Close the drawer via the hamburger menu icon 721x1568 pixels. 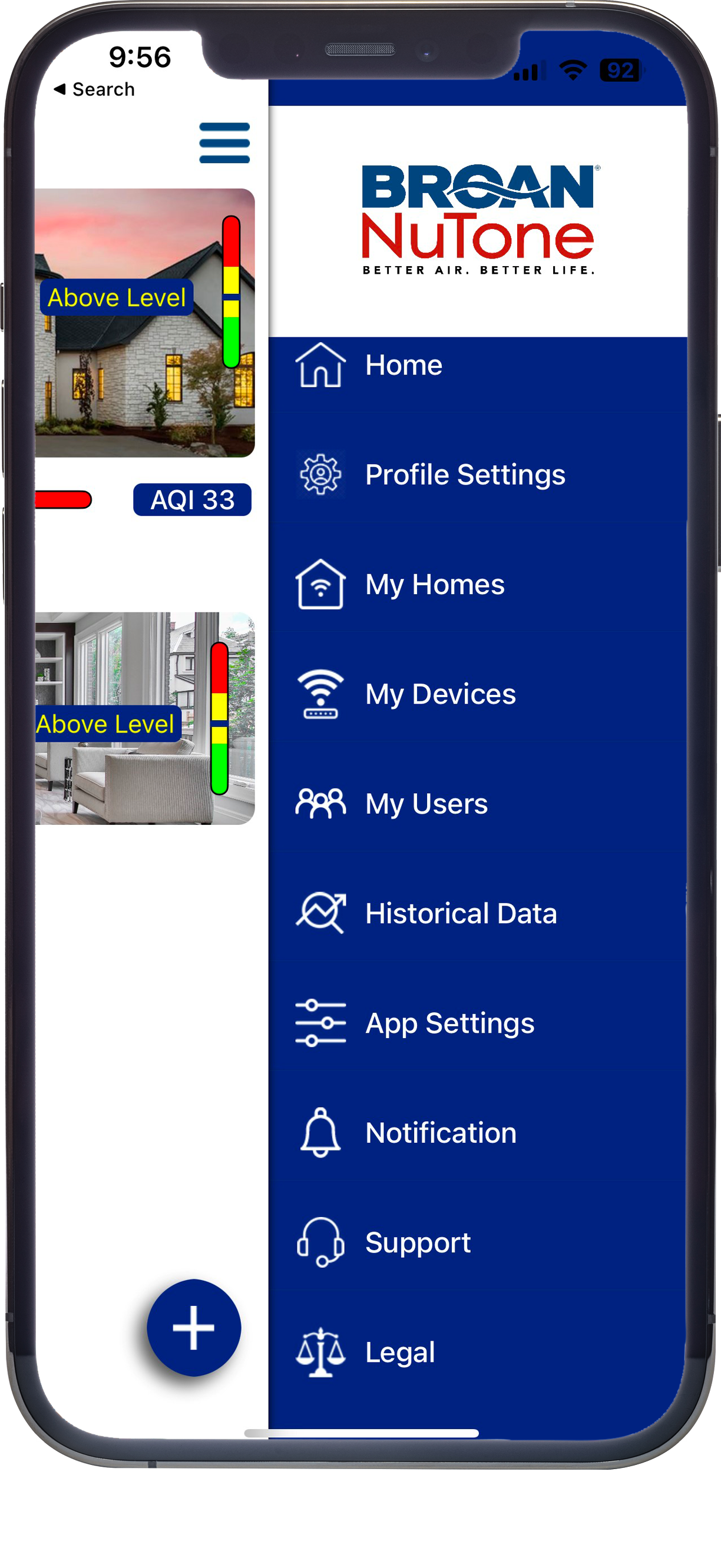(x=224, y=143)
